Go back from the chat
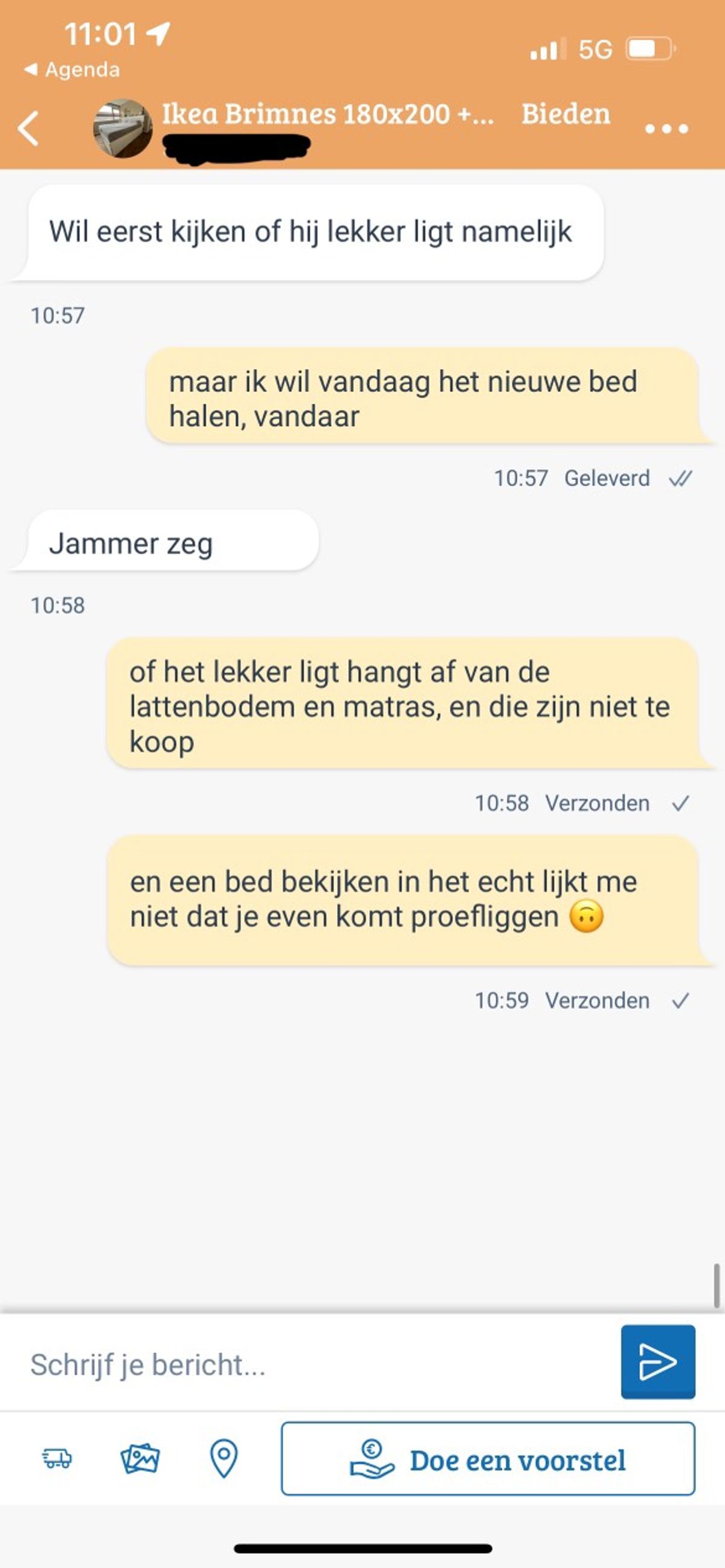 [28, 129]
